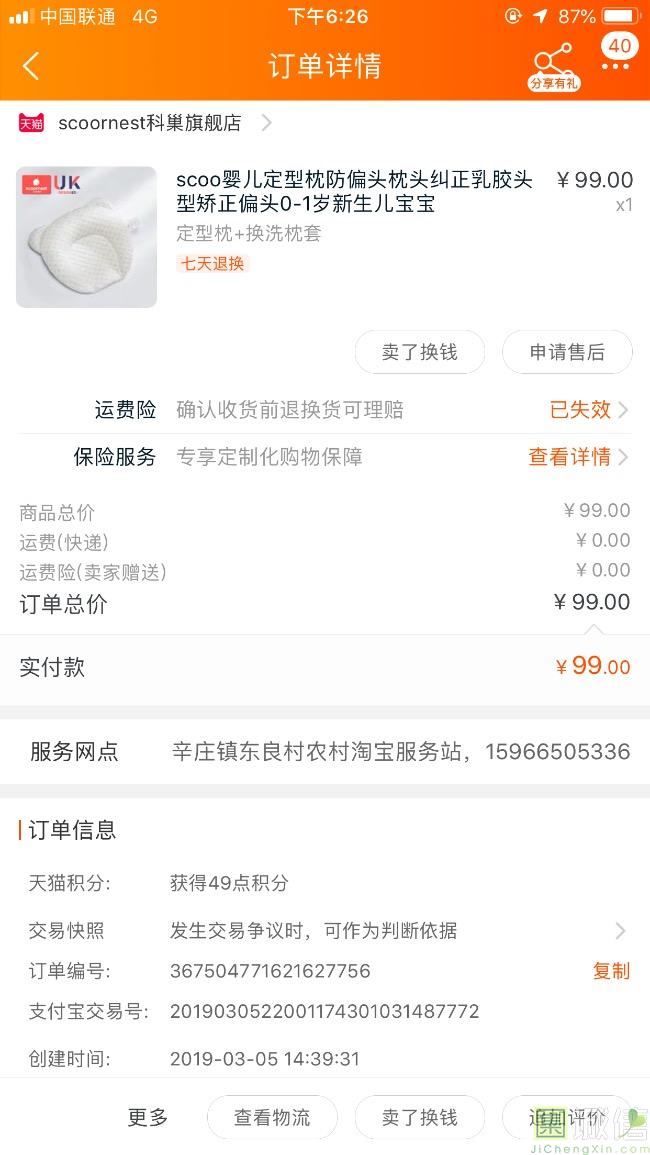Viewport: 650px width, 1155px height.
Task: Tap 更多 in the bottom bar
Action: [148, 1118]
